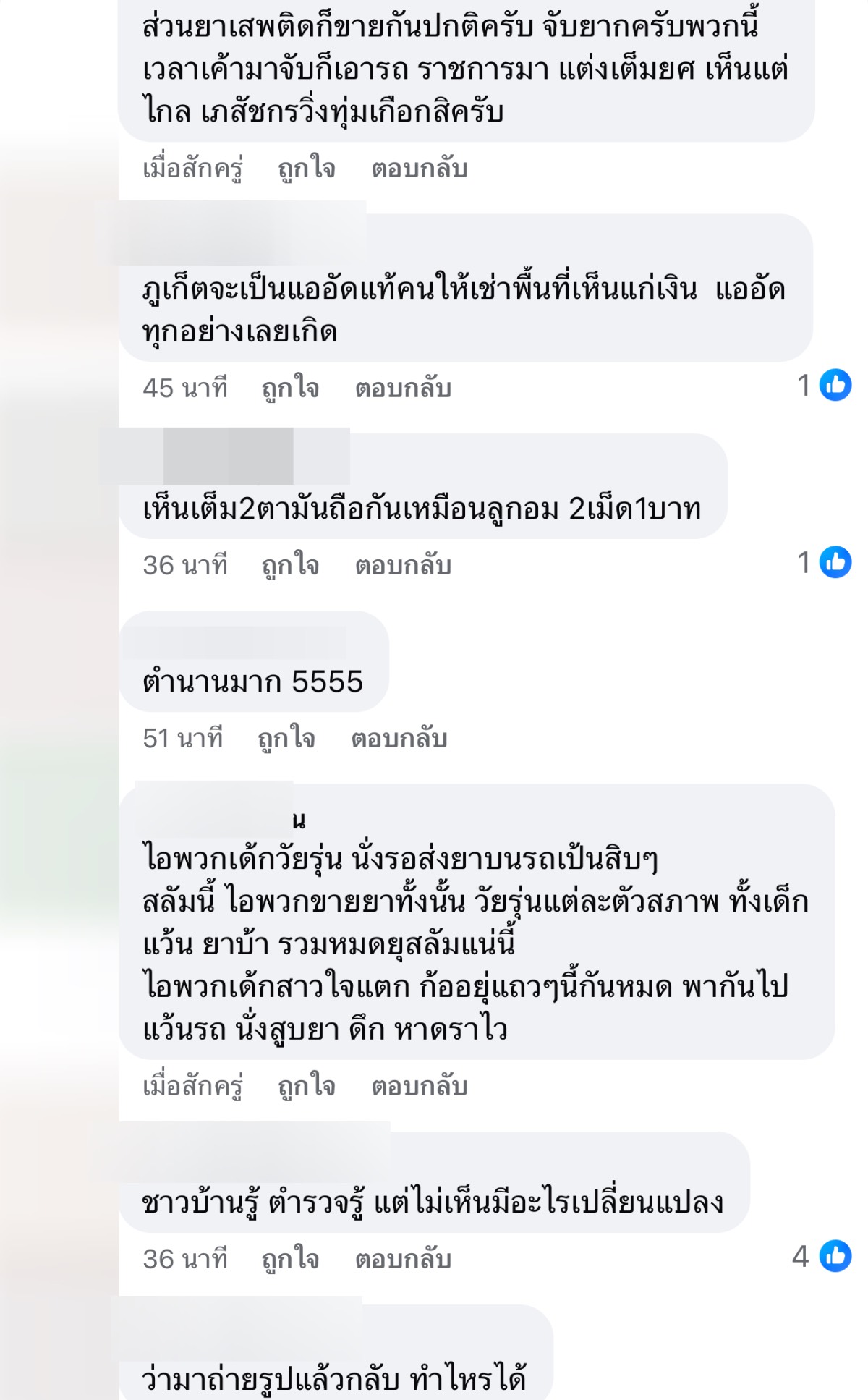Reply to the ชาวบ้านรู้ ตำรวจรู้ comment

tap(403, 1260)
